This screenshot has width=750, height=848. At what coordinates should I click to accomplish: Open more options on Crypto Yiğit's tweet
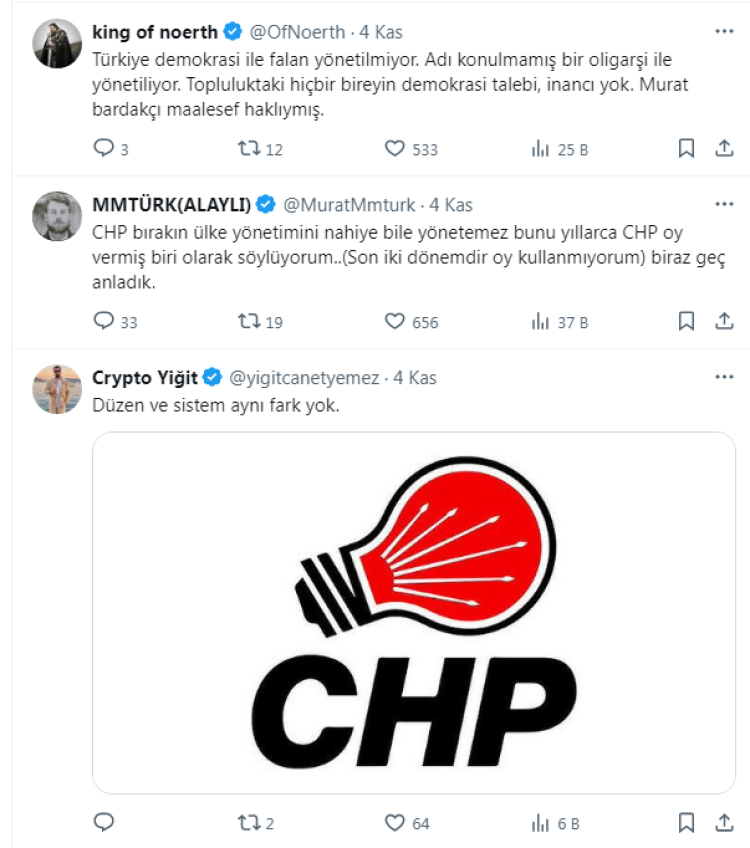point(724,378)
